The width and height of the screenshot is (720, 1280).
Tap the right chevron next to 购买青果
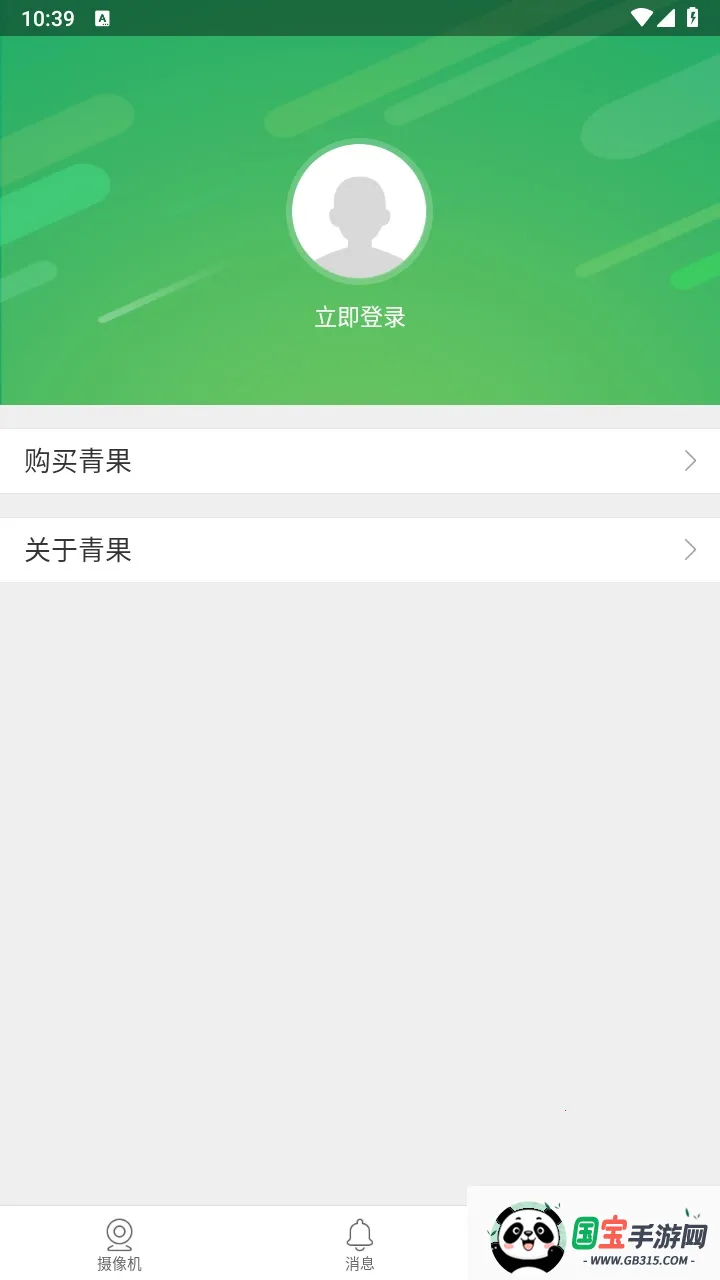[x=689, y=460]
